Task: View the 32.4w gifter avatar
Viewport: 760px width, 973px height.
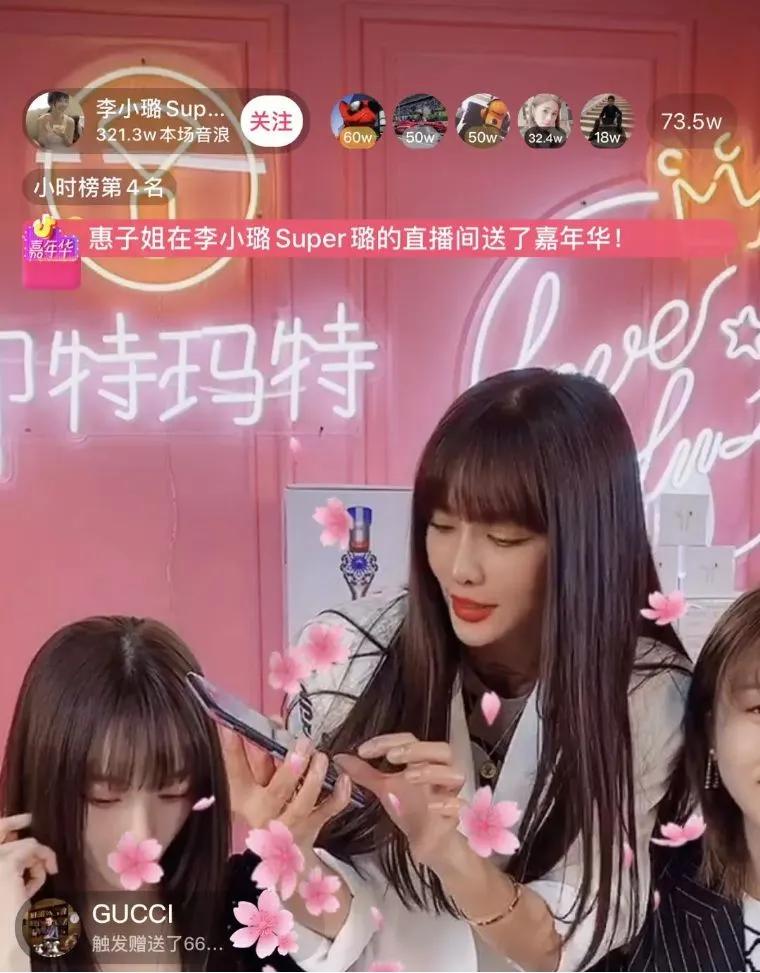Action: tap(545, 121)
